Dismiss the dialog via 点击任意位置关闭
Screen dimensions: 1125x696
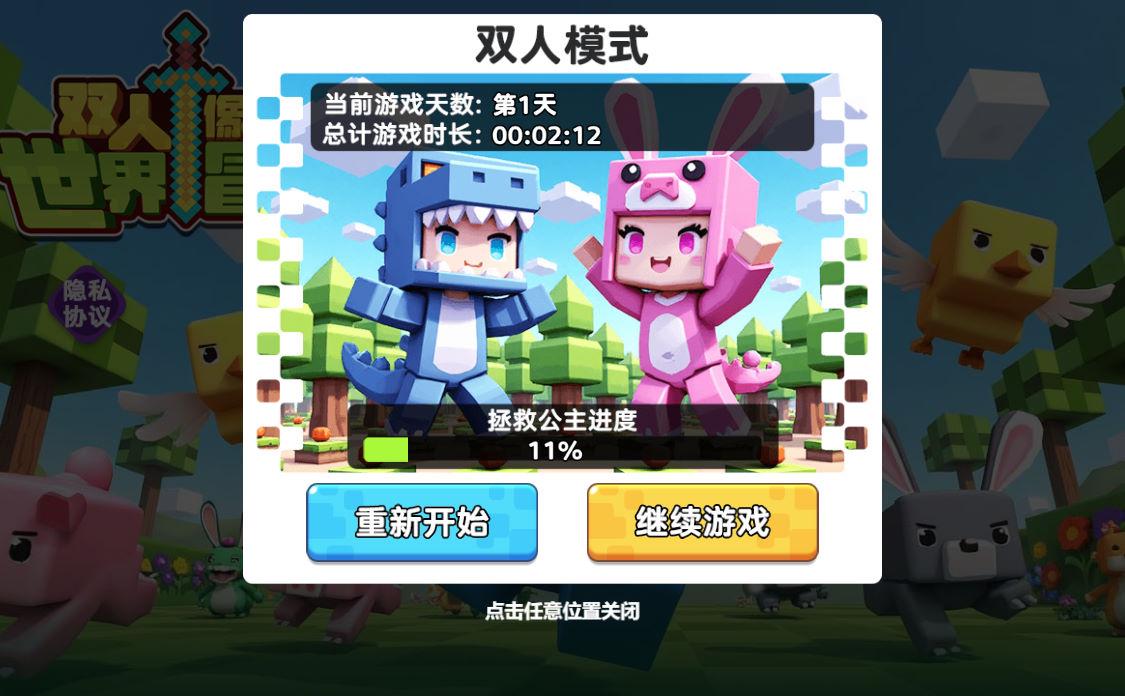click(x=562, y=611)
